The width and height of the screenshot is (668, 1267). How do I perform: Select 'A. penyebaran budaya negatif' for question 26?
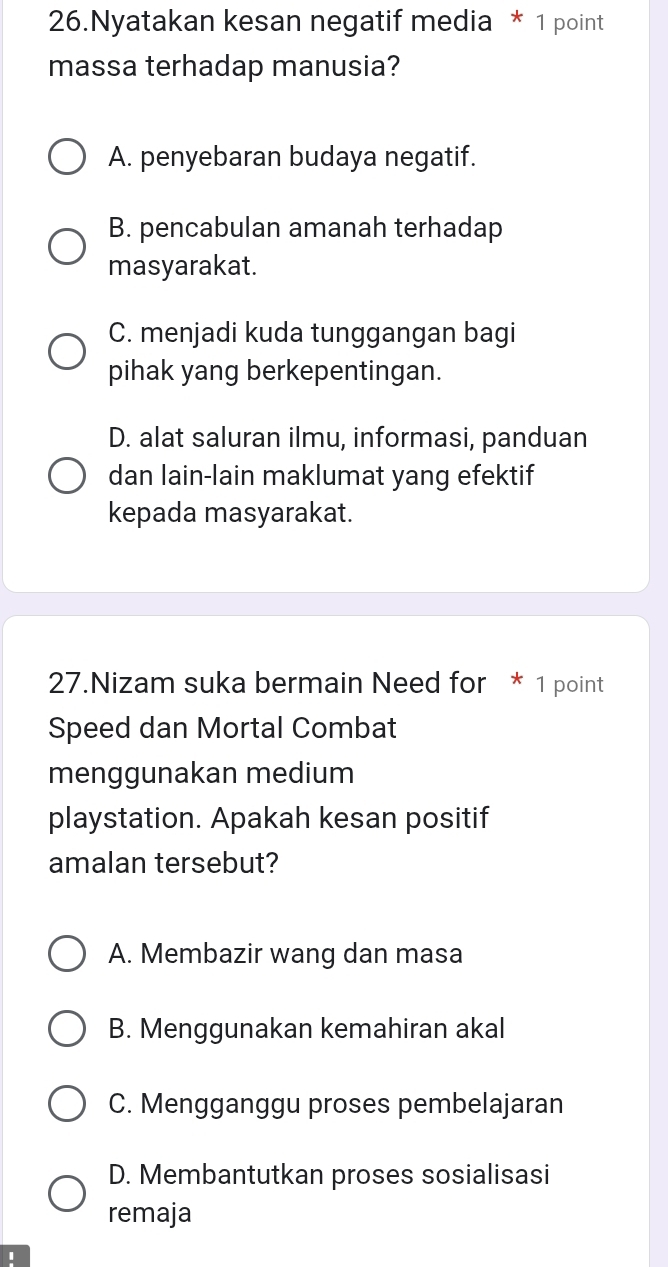click(67, 157)
